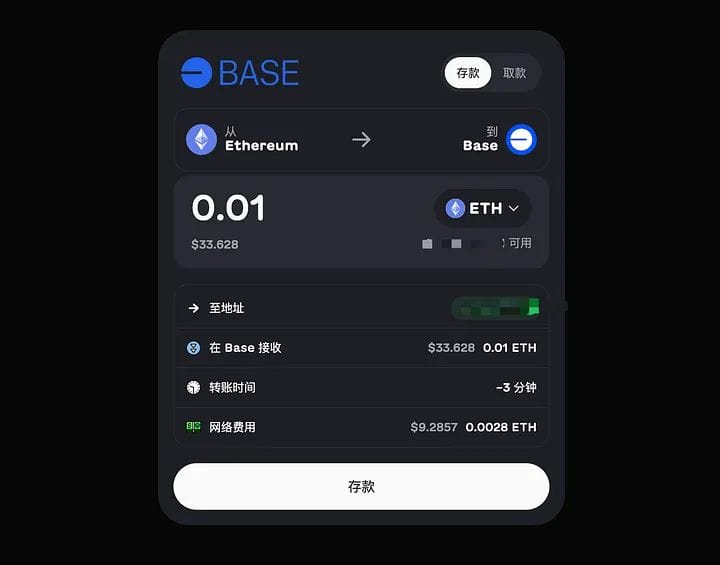Select the 存款 deposit tab

pyautogui.click(x=468, y=73)
